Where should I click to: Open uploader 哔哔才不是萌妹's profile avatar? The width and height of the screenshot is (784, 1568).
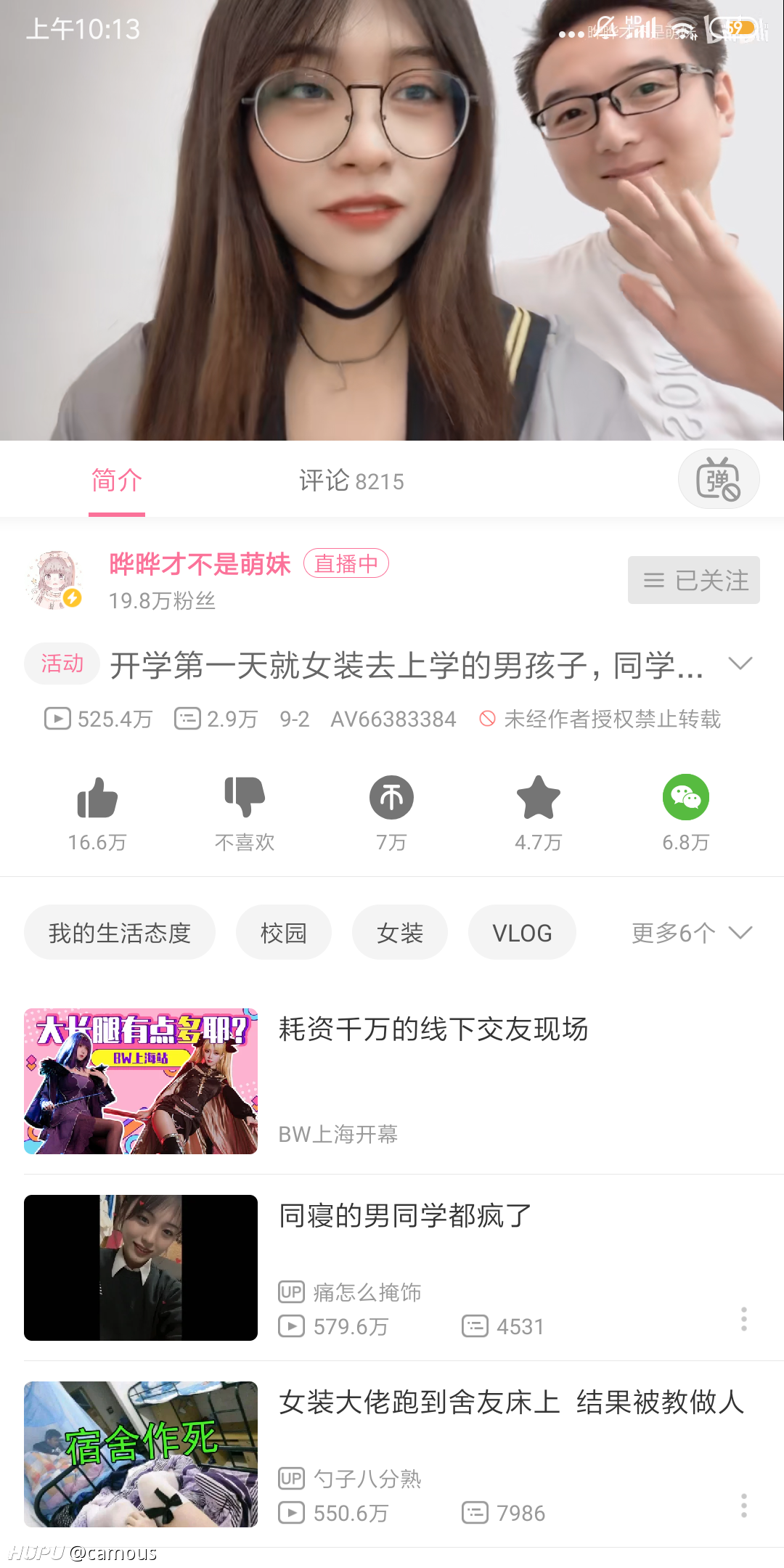tap(54, 579)
